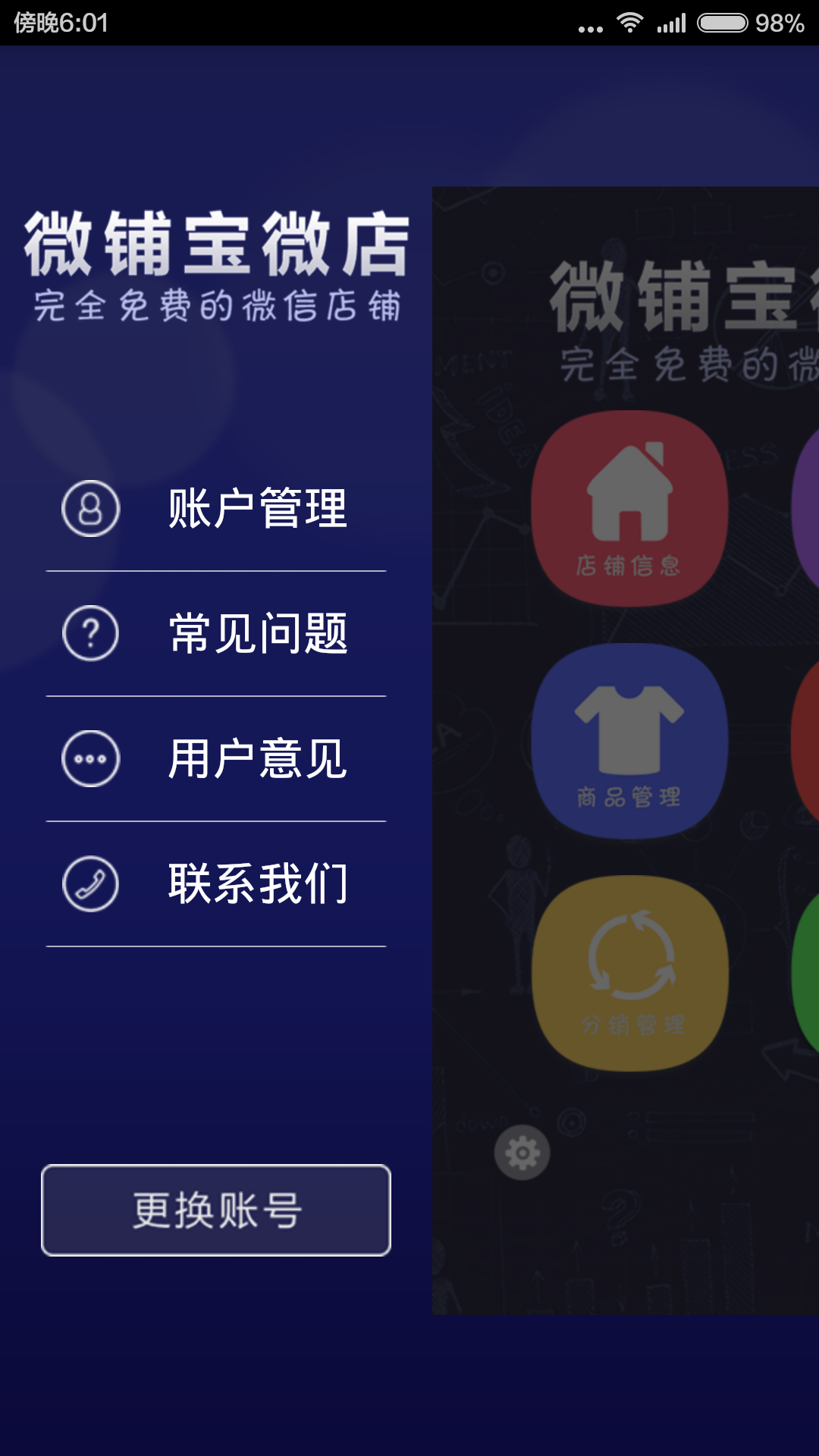The width and height of the screenshot is (819, 1456).
Task: Open the 分销管理 distribution management tile
Action: (x=629, y=973)
